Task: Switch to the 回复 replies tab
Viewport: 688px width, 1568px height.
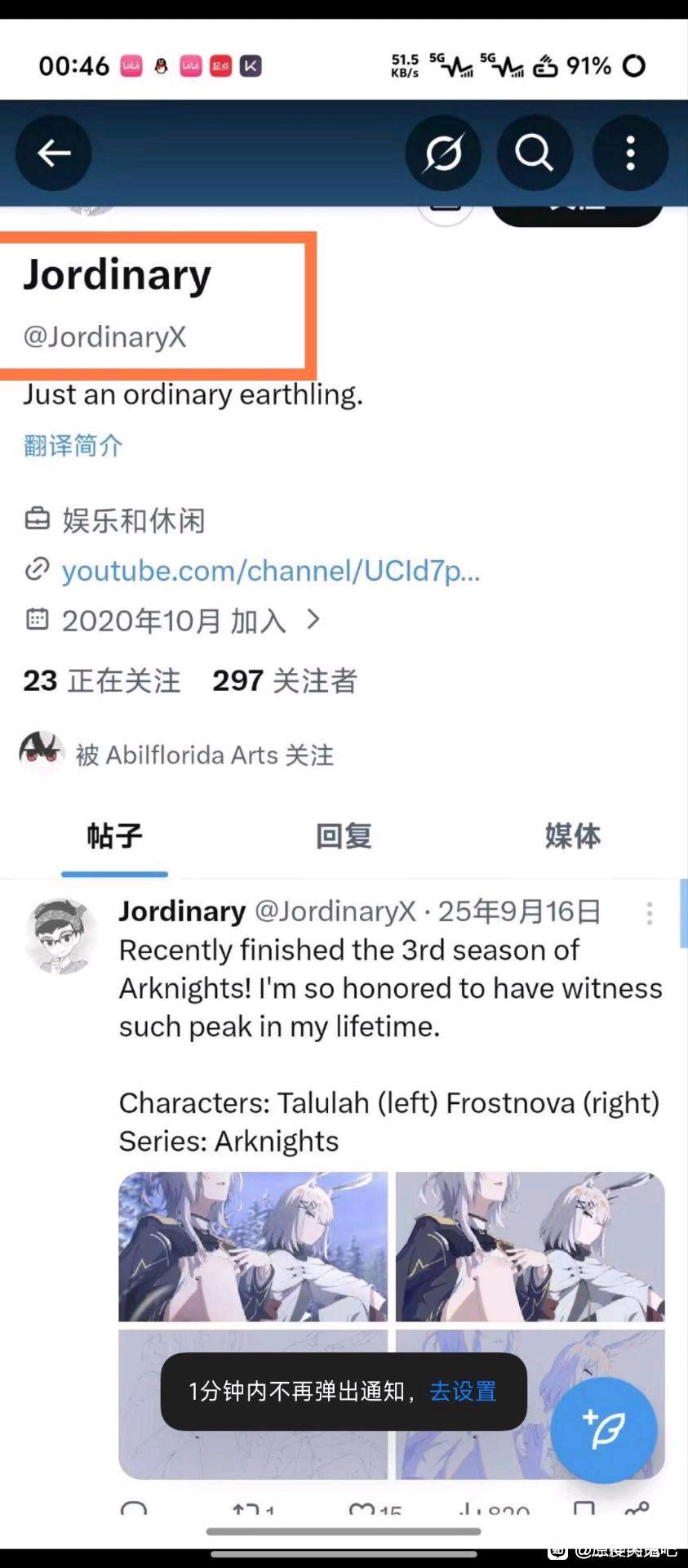Action: coord(344,836)
